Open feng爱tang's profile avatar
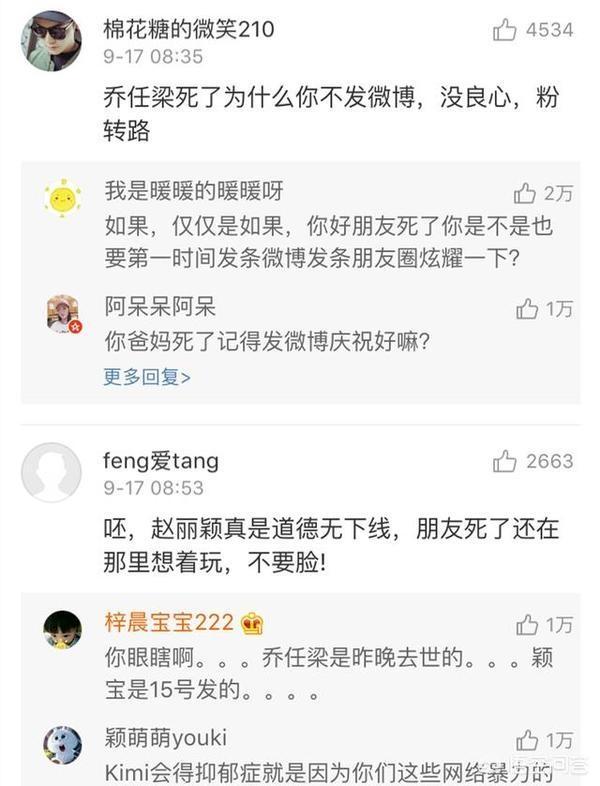Image resolution: width=600 pixels, height=786 pixels. coord(51,471)
